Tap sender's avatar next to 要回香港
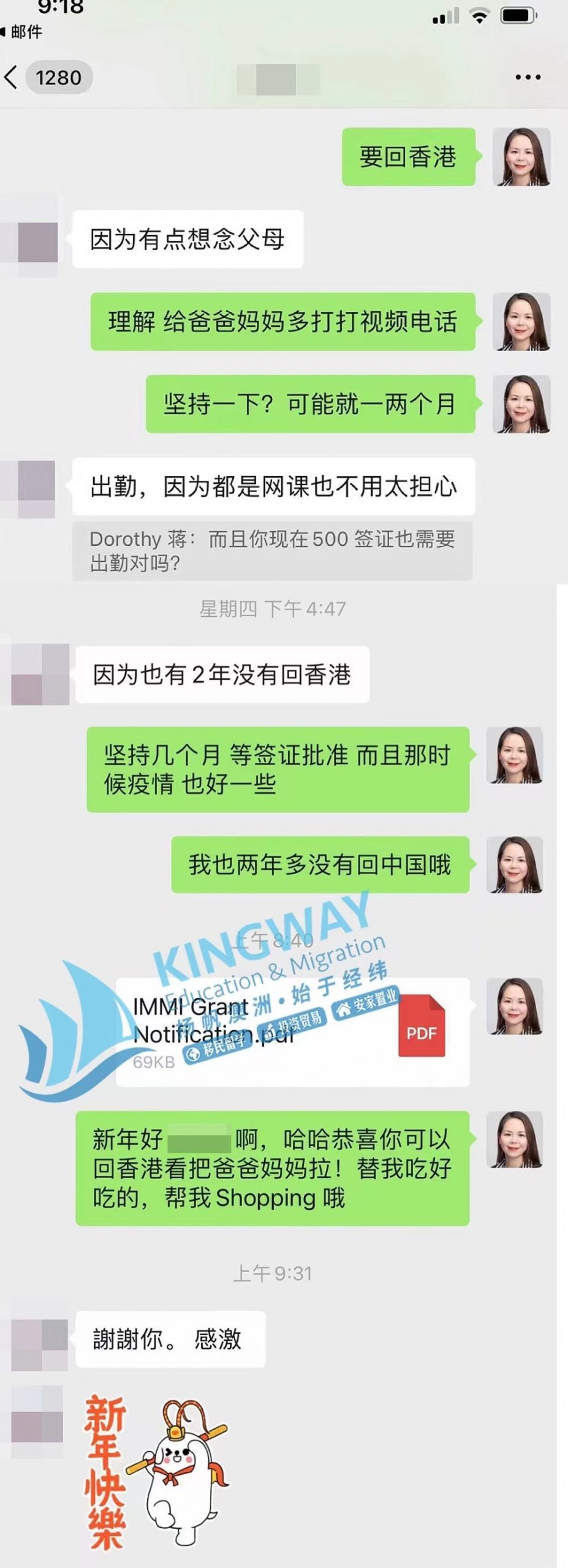 click(521, 157)
